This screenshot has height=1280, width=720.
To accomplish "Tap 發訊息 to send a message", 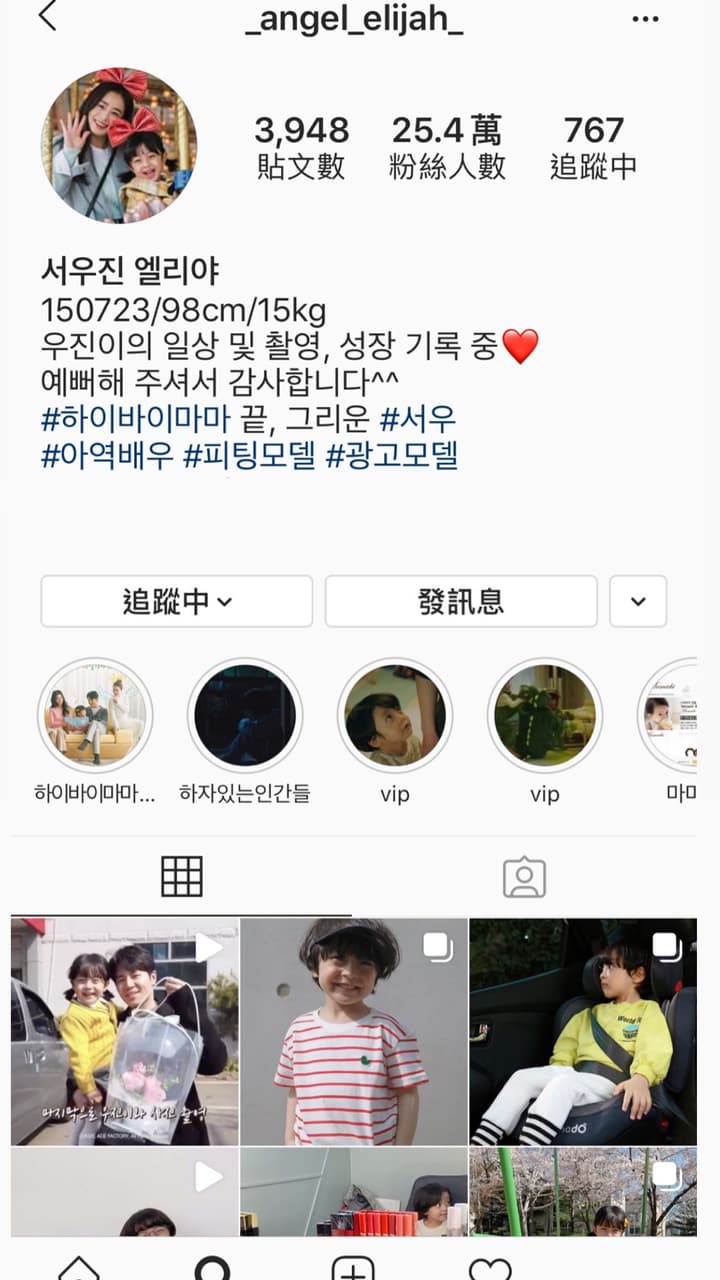I will (461, 602).
